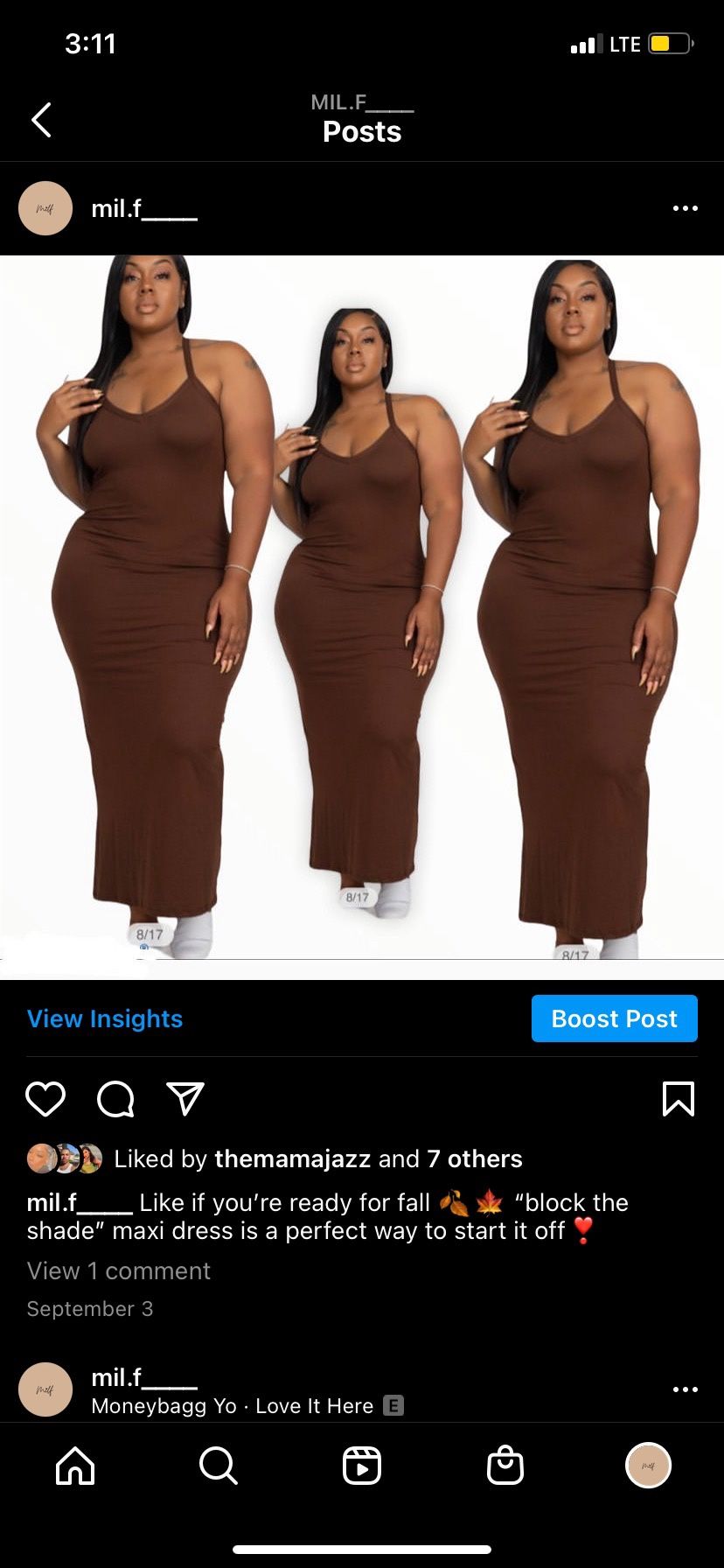
Task: View Insights for this post
Action: (105, 1018)
